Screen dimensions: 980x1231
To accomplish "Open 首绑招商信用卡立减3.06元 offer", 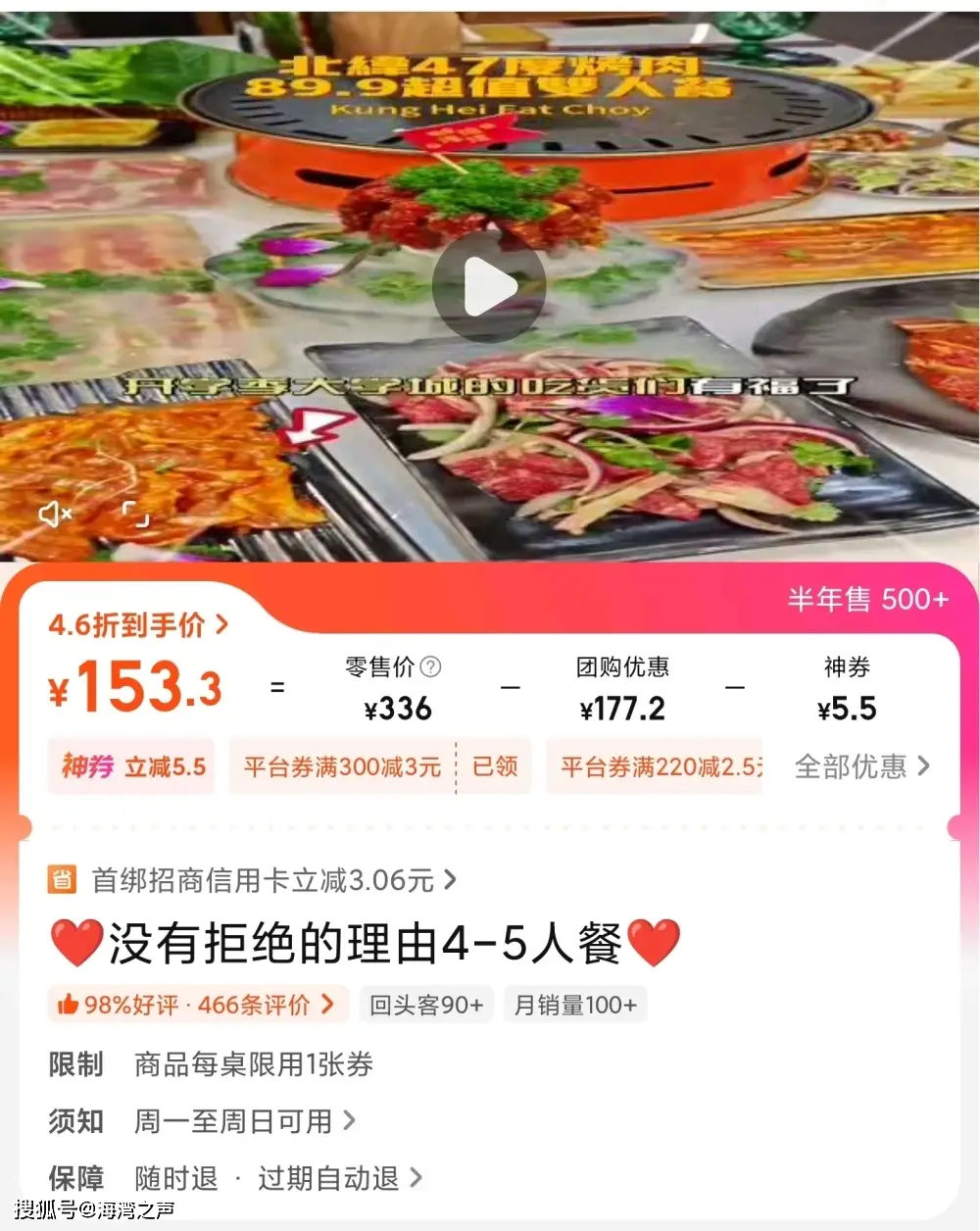I will coord(263,880).
